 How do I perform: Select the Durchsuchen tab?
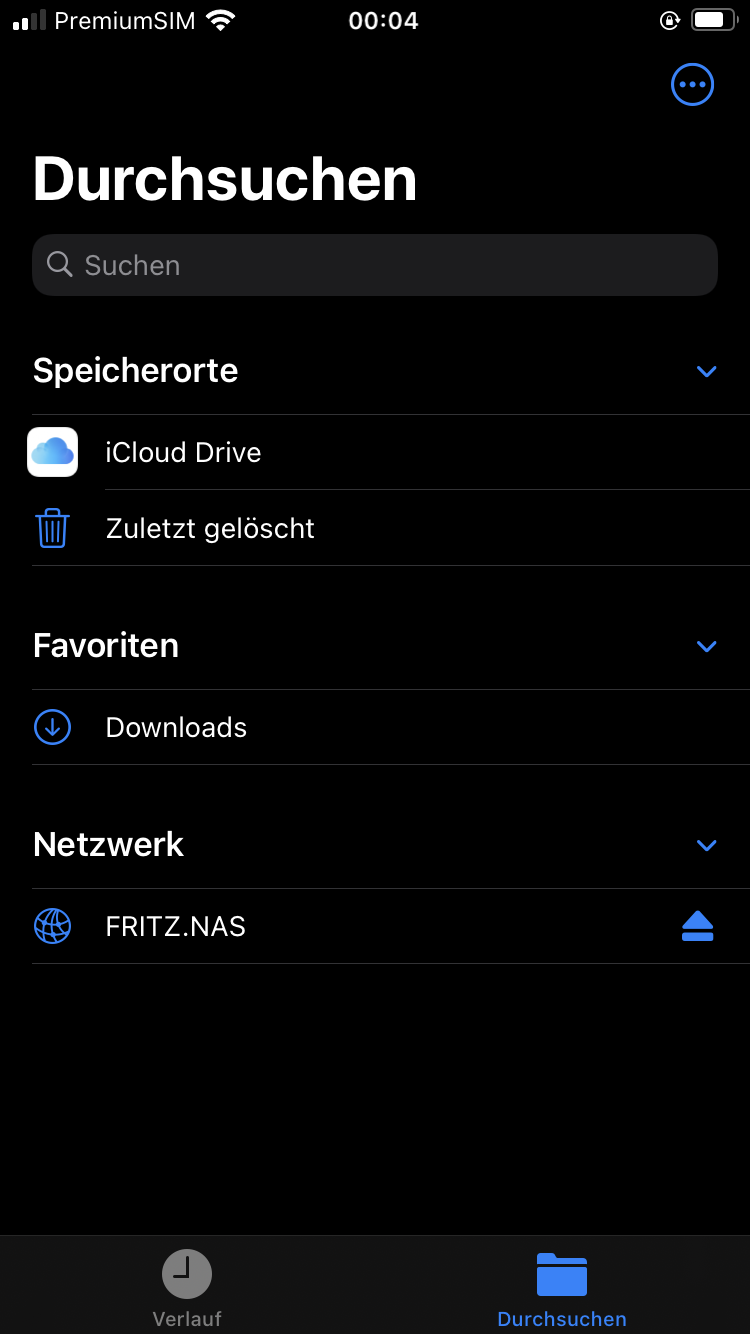pos(561,1288)
